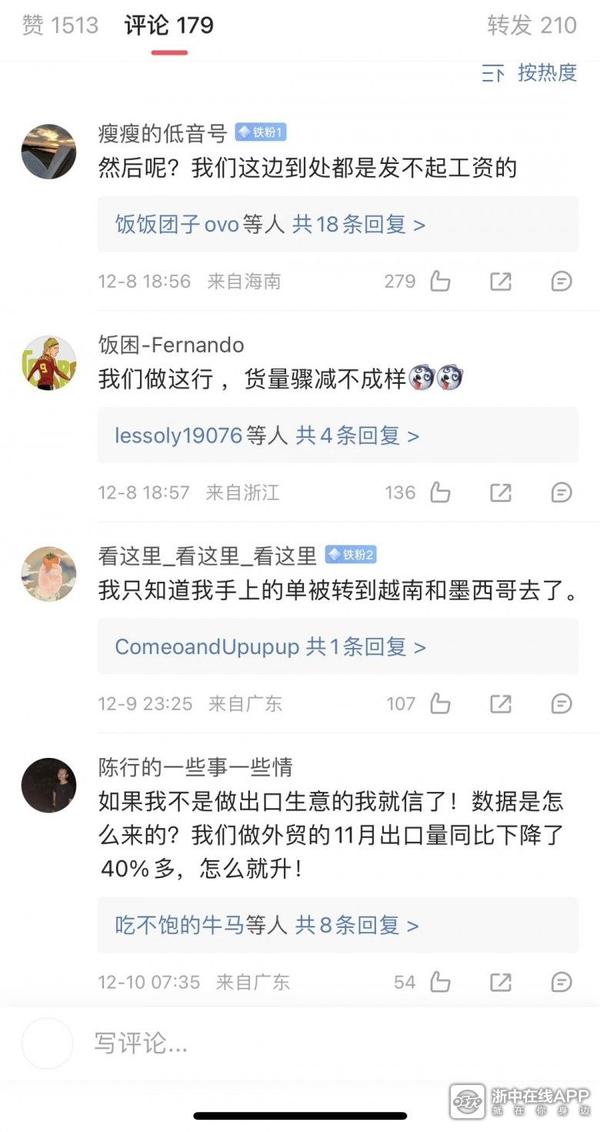This screenshot has height=1132, width=600.
Task: Open the 按热度 sort dropdown
Action: pos(530,73)
